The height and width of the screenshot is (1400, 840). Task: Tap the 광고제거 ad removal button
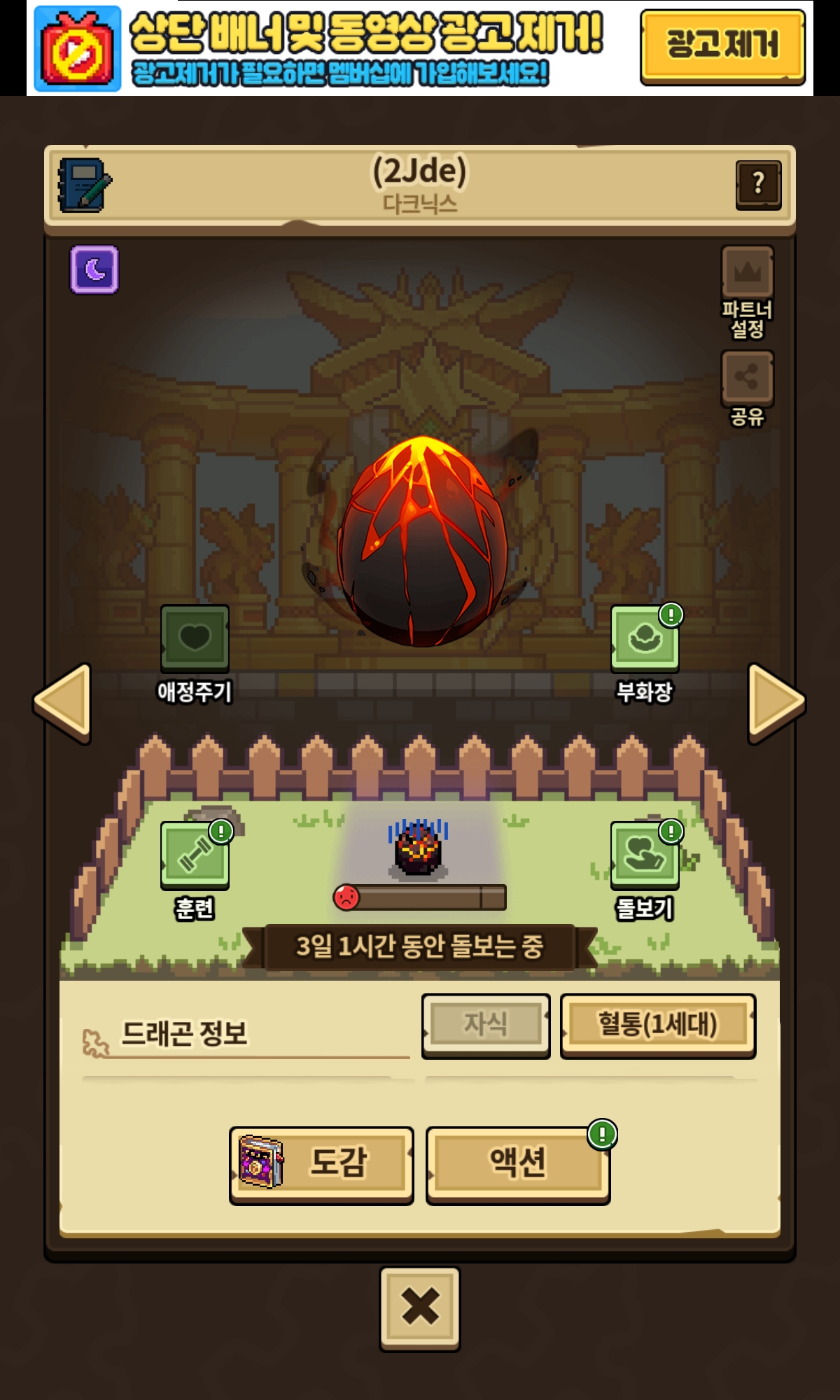pos(722,46)
